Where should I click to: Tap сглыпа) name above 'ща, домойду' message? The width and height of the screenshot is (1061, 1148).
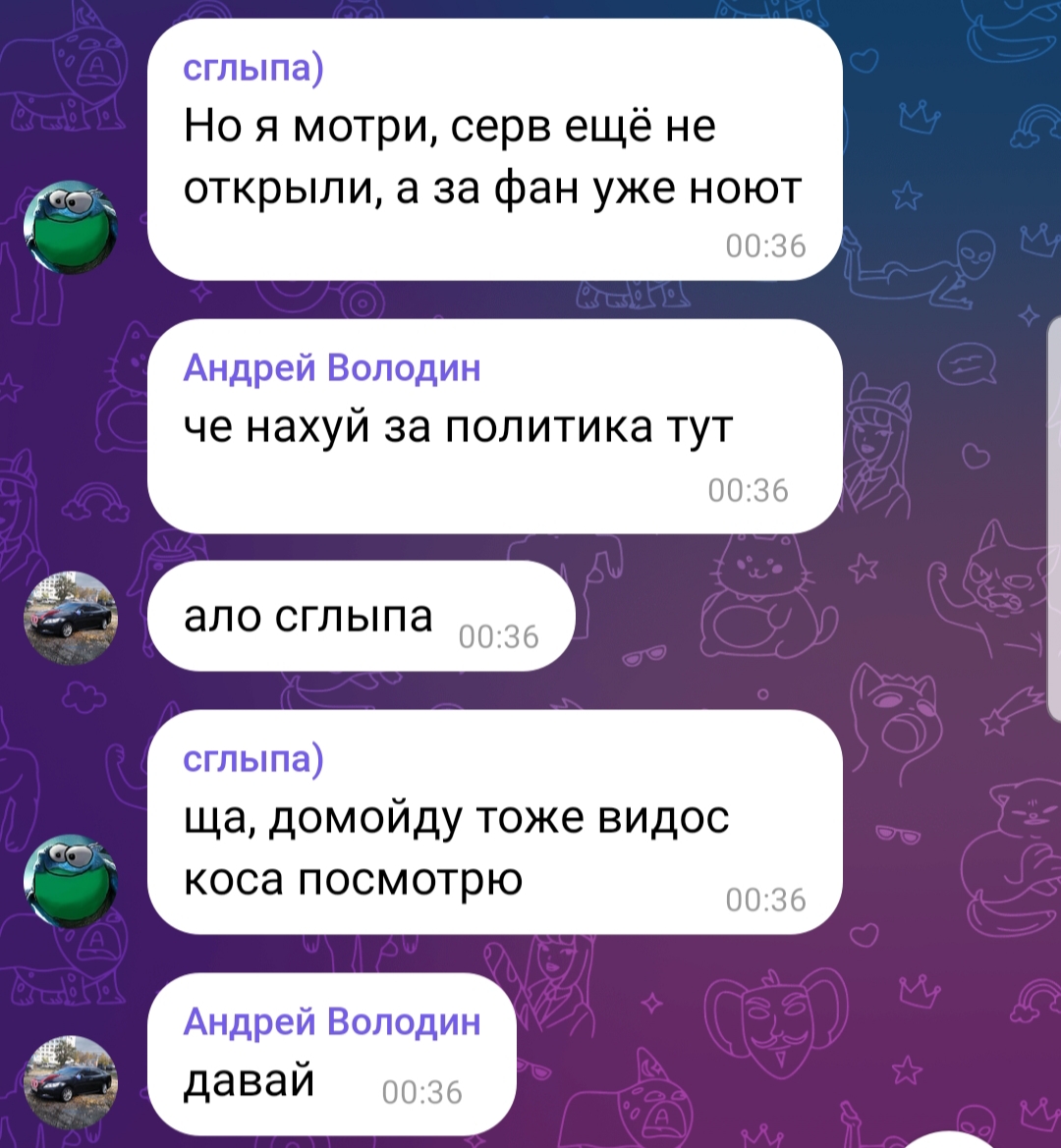pos(253,759)
